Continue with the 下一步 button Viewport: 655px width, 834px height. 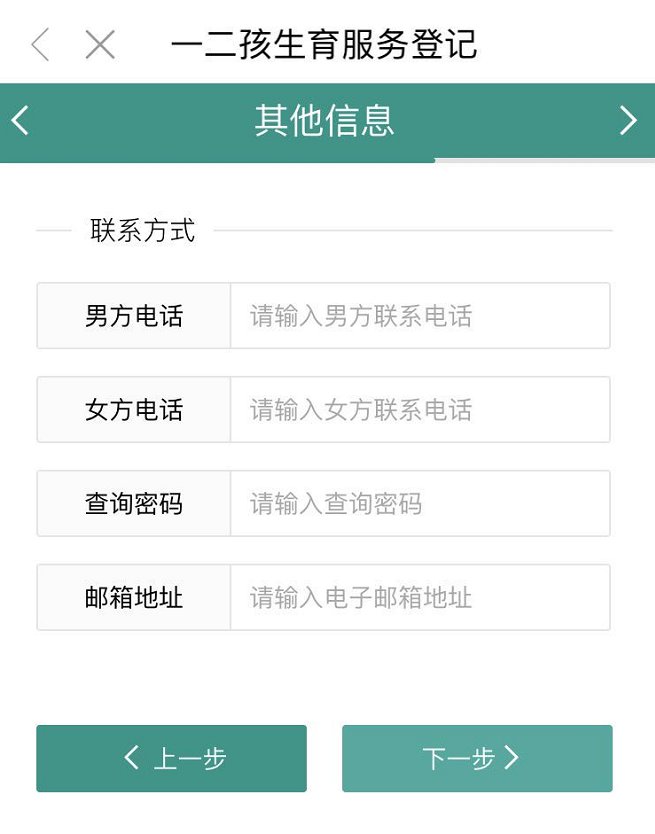click(477, 758)
